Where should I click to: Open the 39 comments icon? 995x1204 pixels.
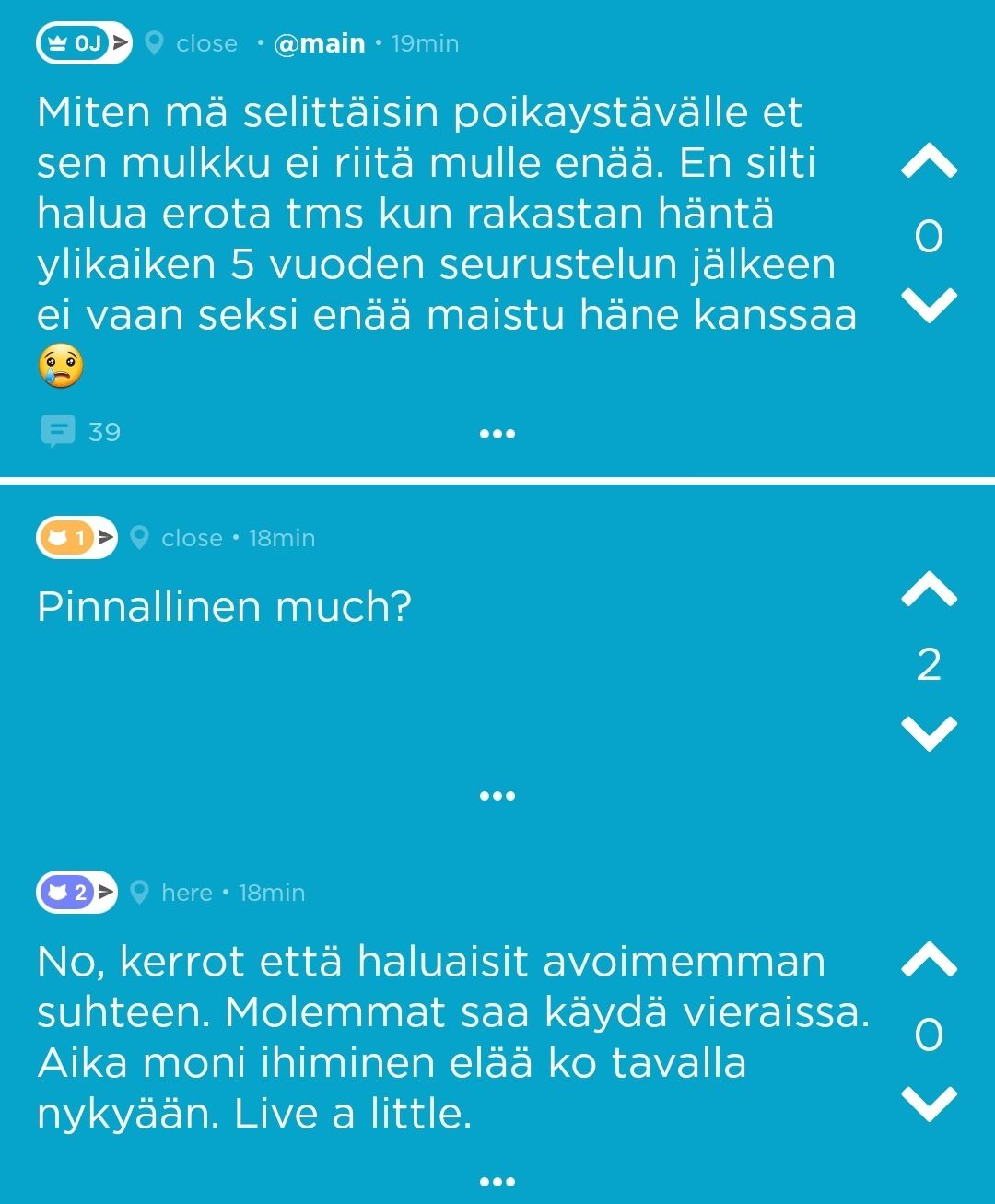(59, 431)
